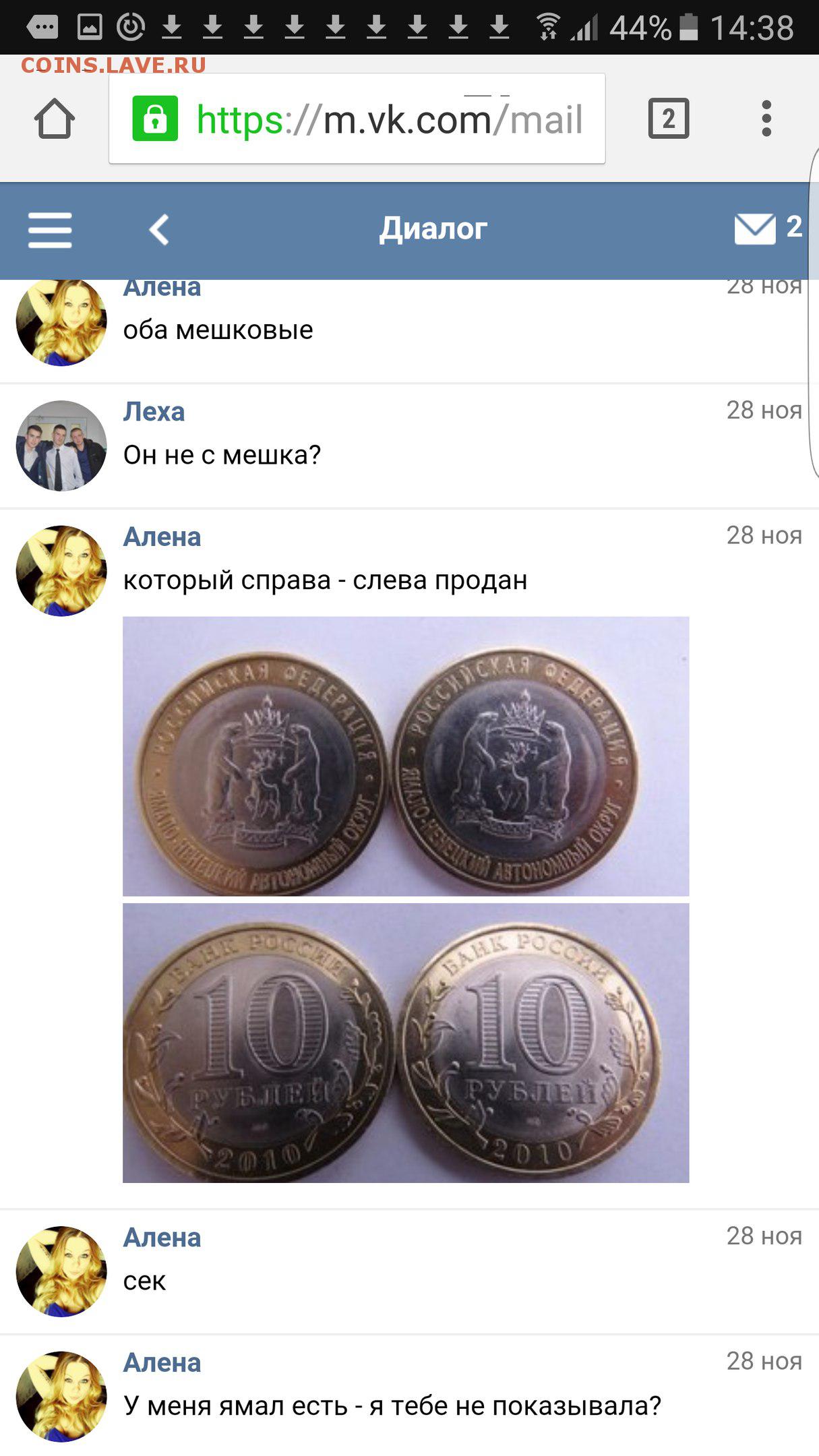Open Леха's profile name link
The width and height of the screenshot is (819, 1456).
pos(154,411)
